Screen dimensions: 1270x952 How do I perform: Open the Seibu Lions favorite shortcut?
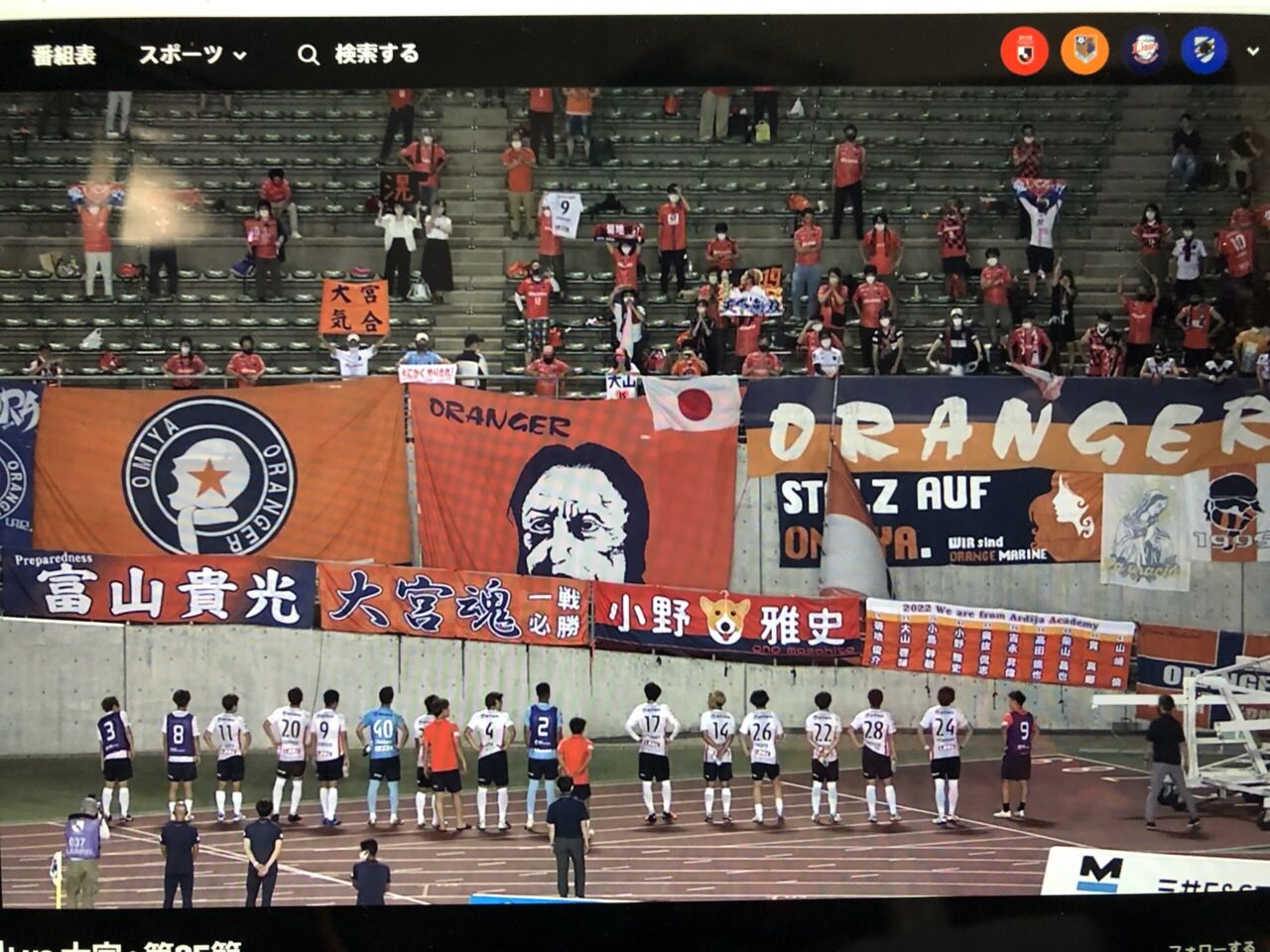tap(1145, 51)
